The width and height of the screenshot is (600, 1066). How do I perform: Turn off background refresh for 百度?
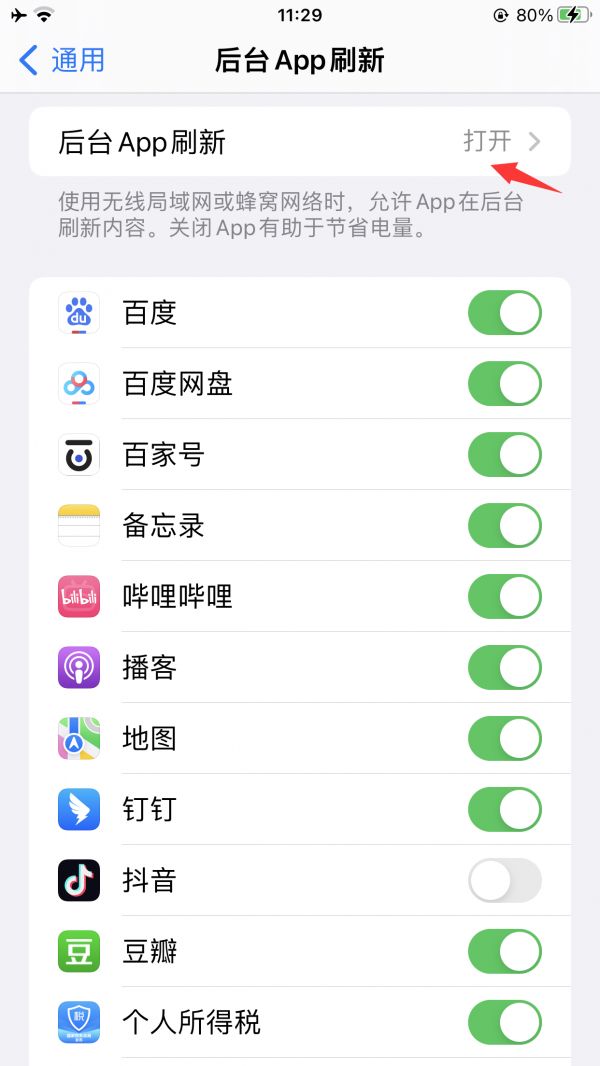(504, 313)
